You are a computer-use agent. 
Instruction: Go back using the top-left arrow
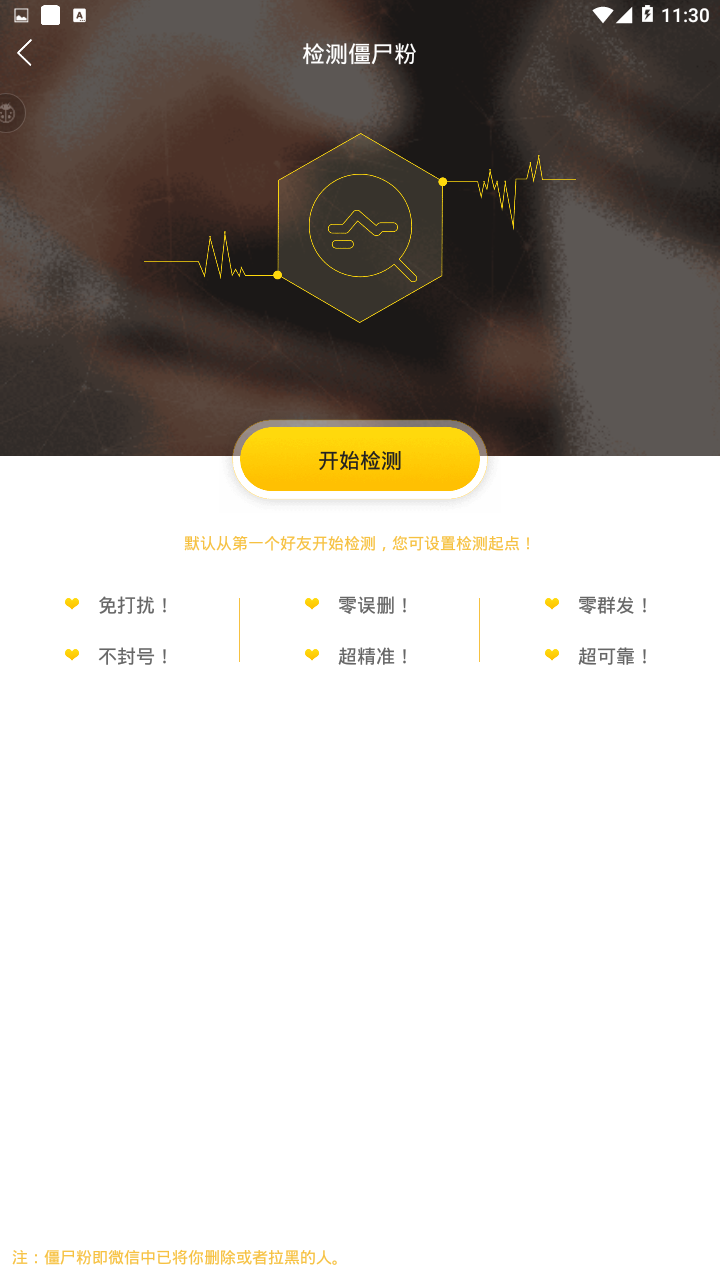click(25, 53)
